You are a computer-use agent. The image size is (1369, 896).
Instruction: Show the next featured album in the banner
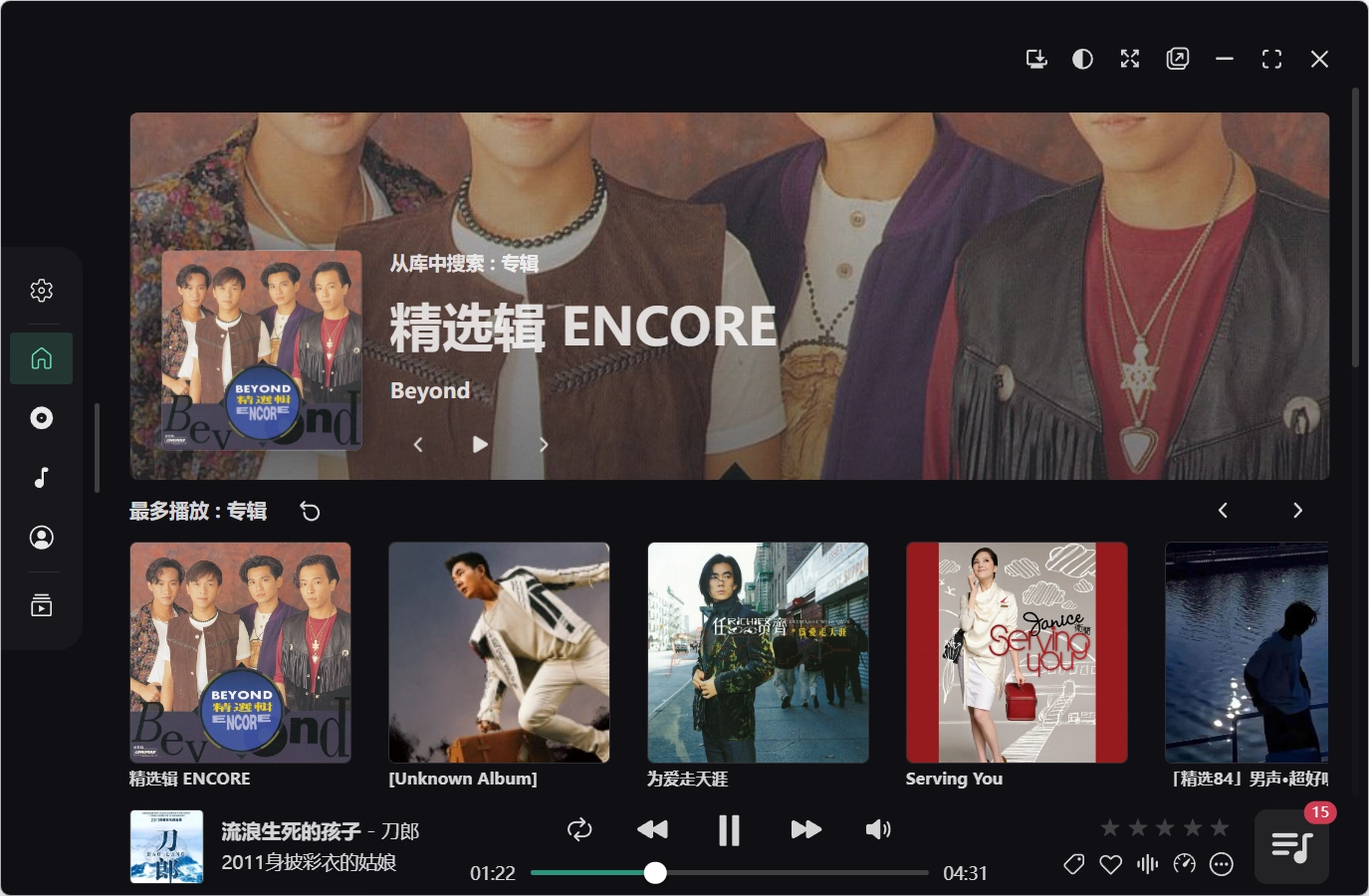(543, 444)
